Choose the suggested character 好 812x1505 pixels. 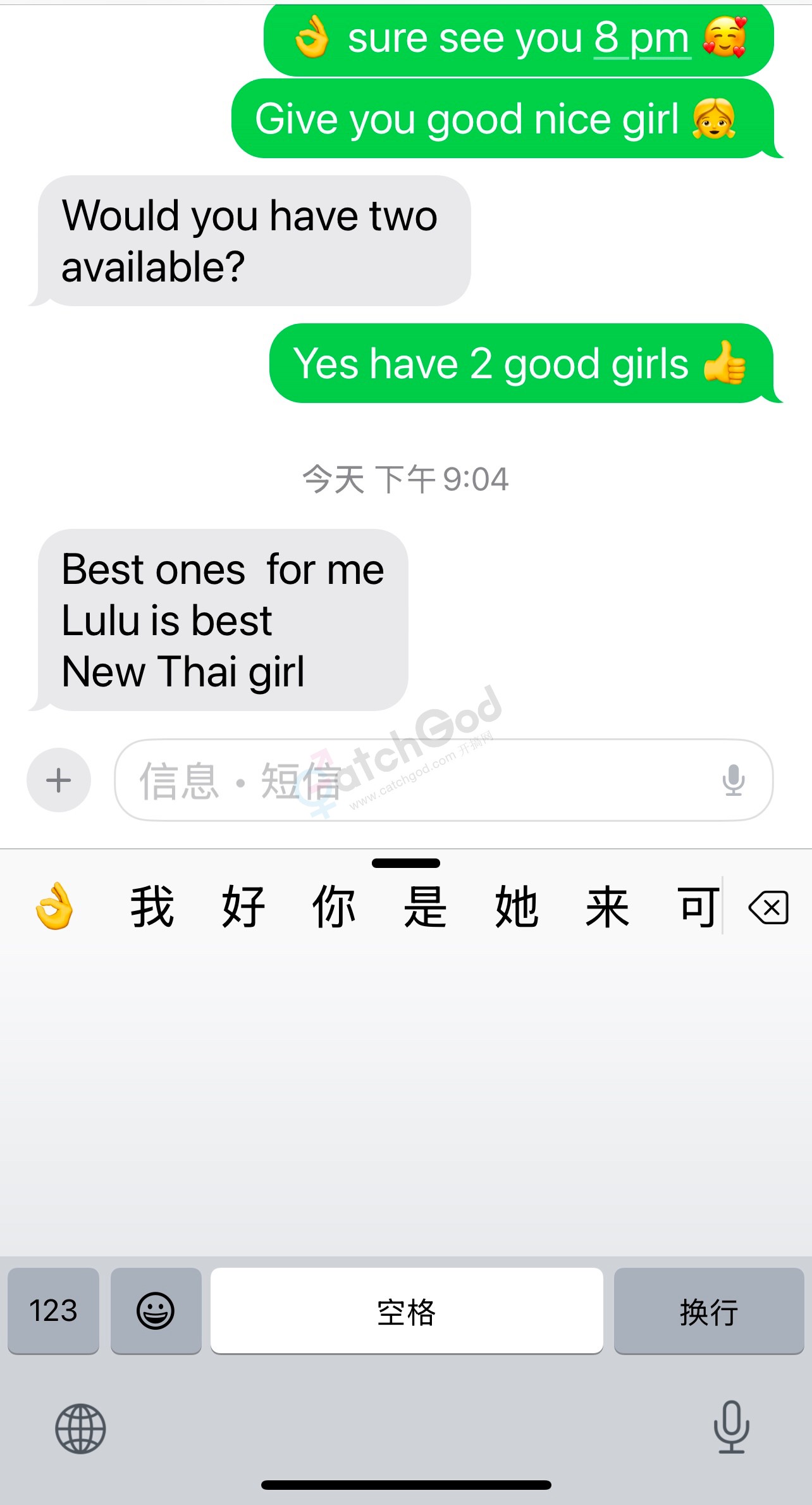pos(243,907)
